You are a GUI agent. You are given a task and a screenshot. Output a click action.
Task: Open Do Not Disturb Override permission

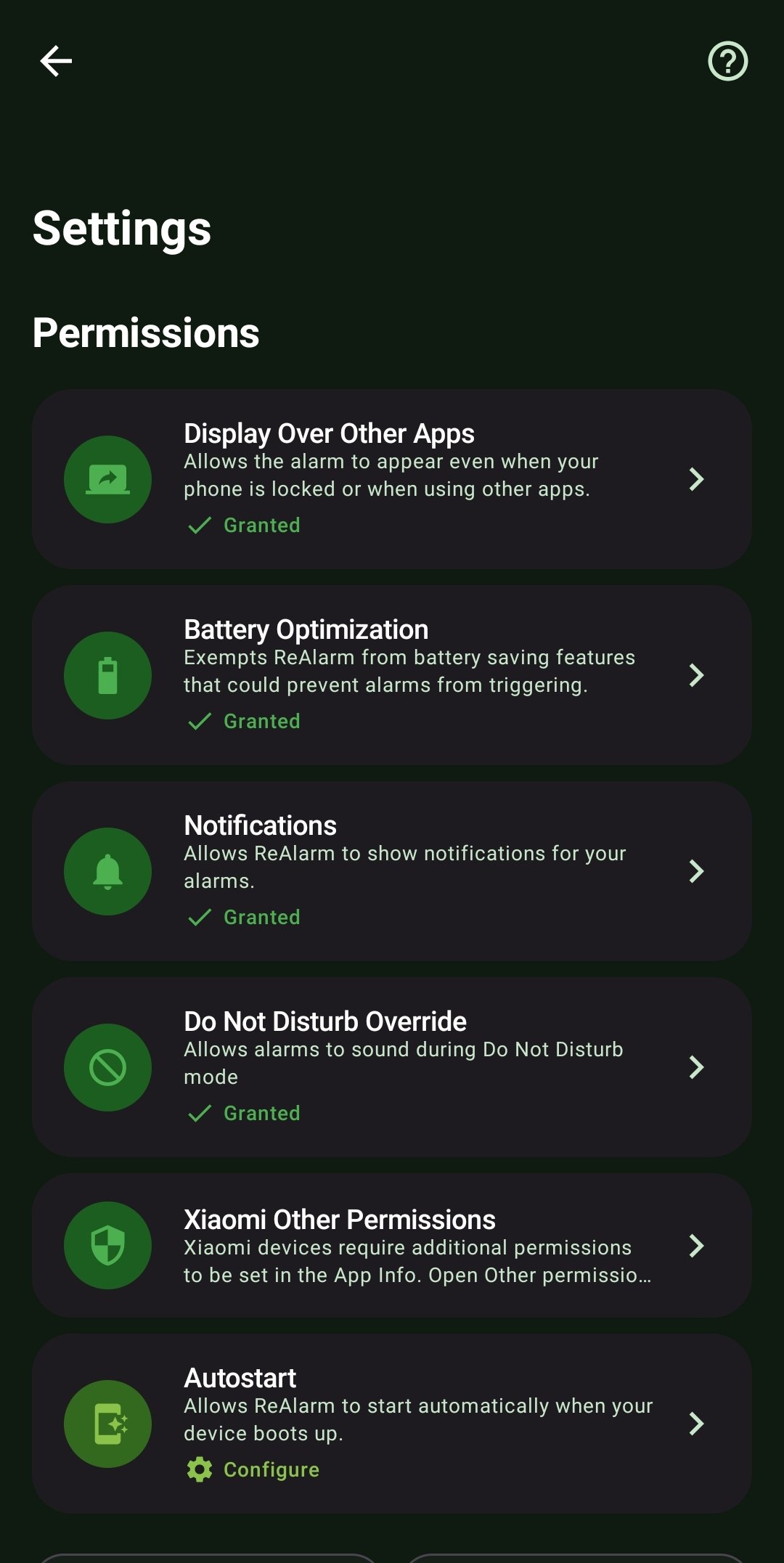(x=392, y=1067)
